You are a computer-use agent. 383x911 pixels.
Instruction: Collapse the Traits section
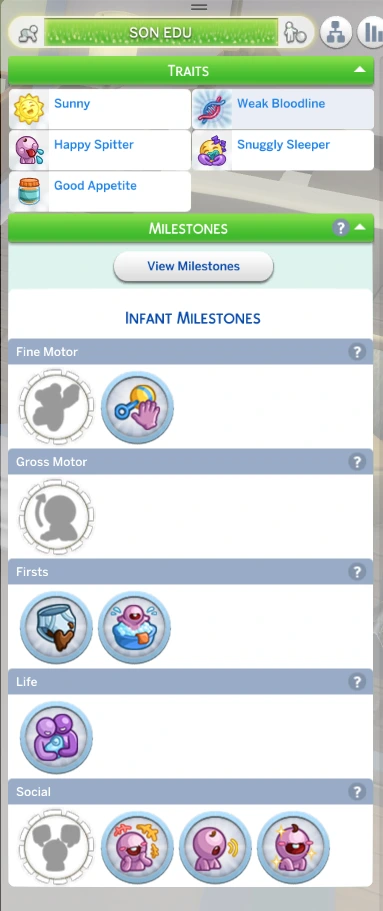click(360, 70)
